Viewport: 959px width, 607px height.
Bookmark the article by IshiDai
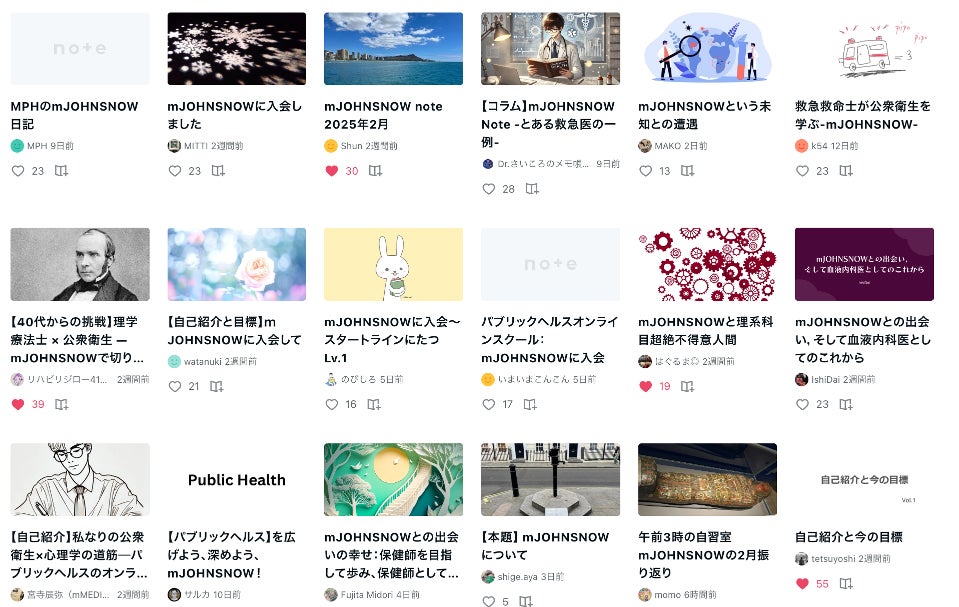[x=845, y=404]
